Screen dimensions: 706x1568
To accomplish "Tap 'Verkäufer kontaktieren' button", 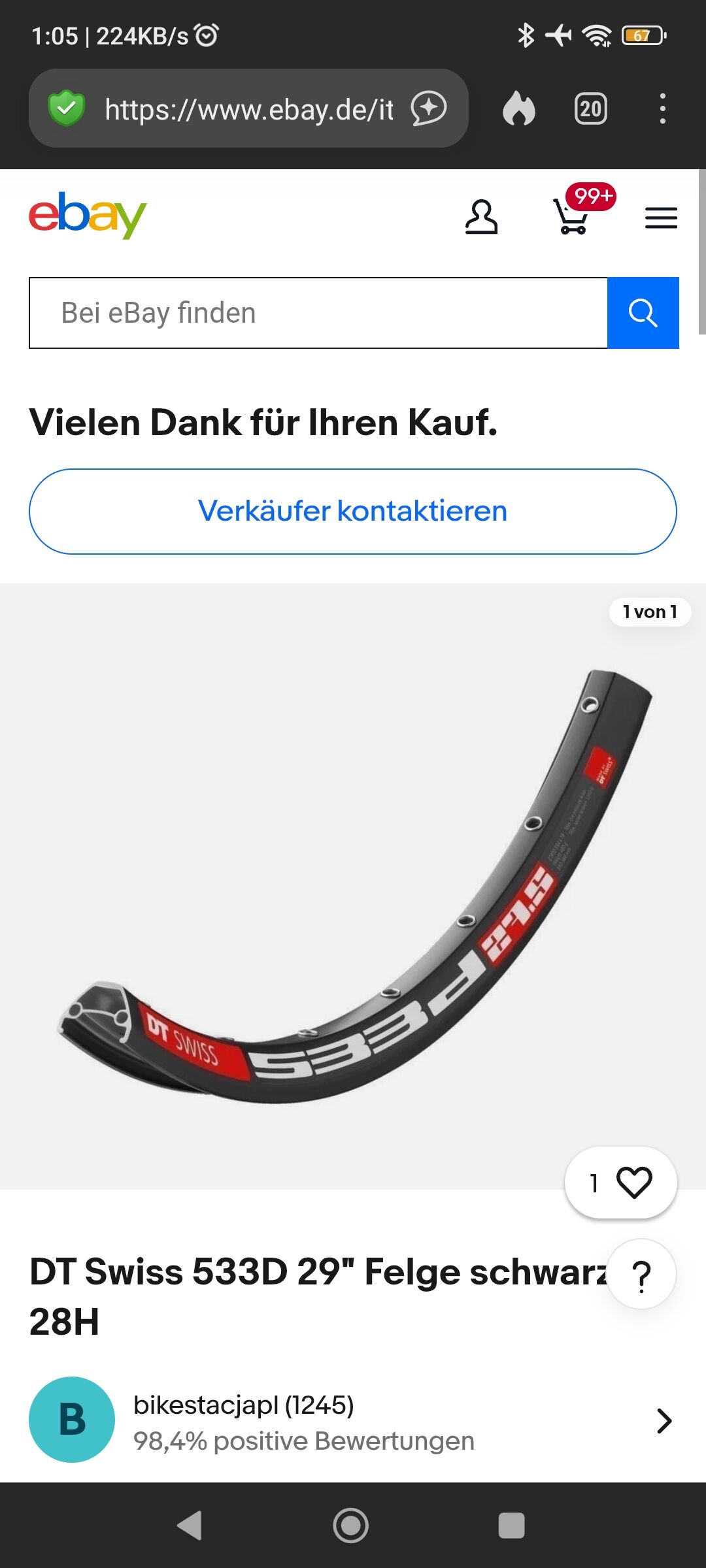I will pyautogui.click(x=353, y=512).
